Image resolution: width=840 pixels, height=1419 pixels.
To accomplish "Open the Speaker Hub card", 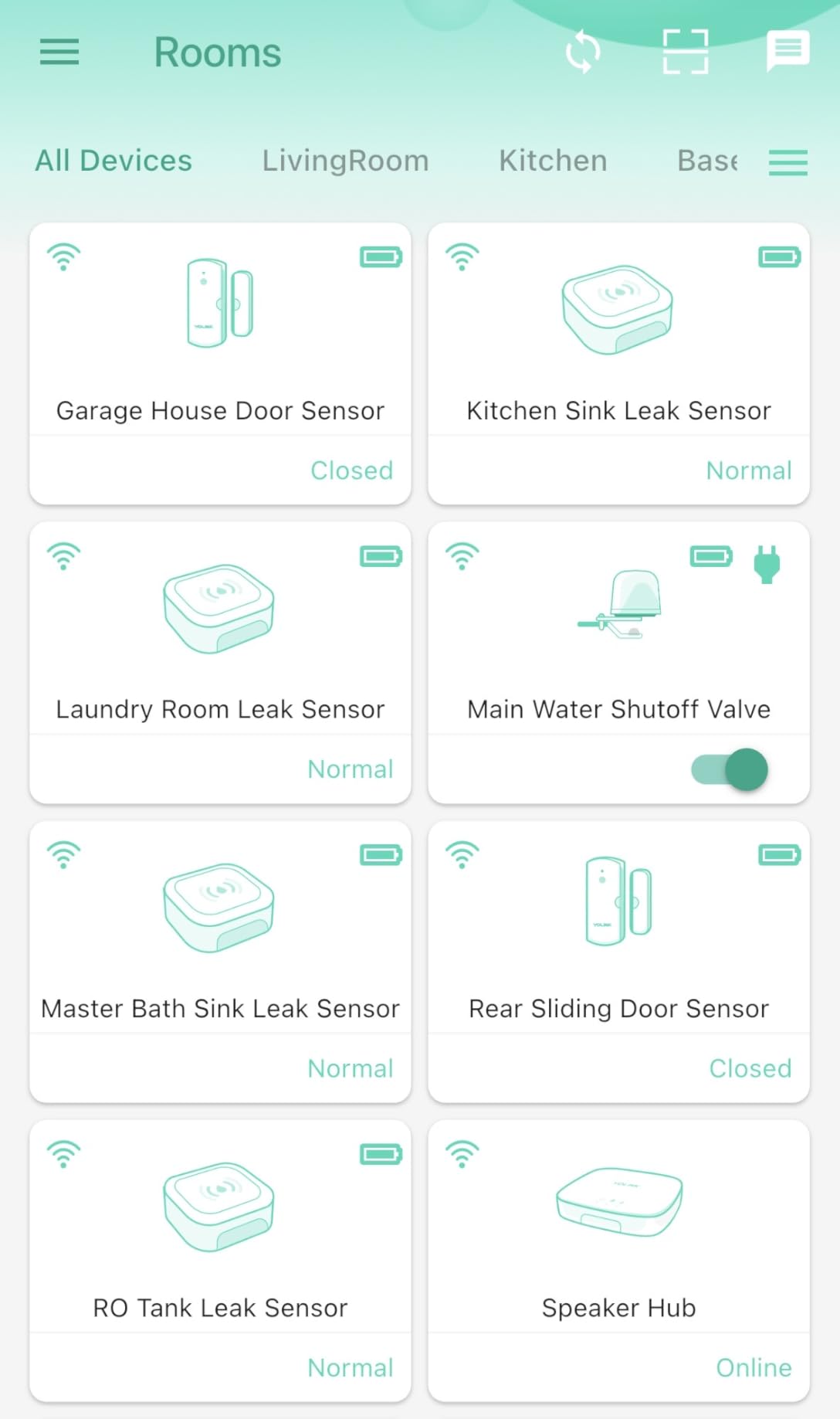I will 619,1261.
